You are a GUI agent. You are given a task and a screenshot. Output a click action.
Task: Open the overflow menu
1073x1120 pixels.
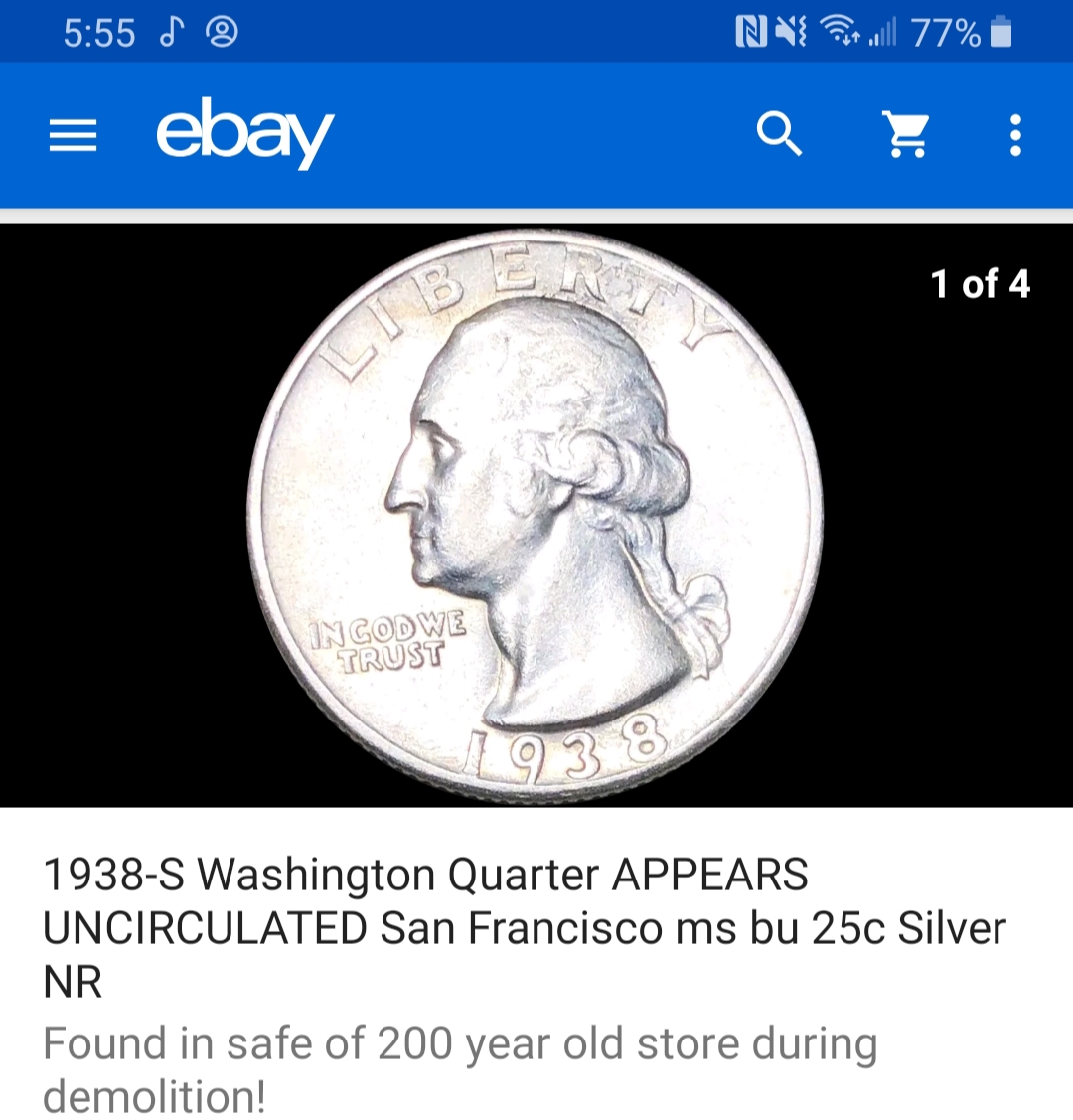coord(1014,135)
